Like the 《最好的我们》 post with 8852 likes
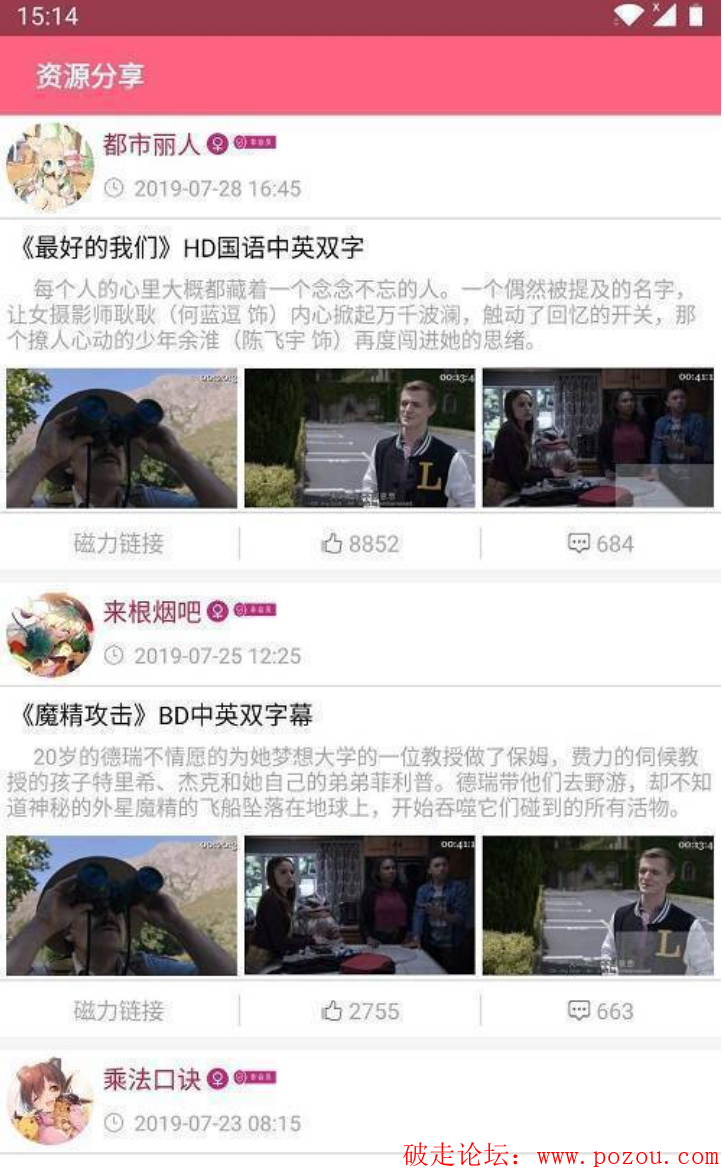 click(360, 543)
